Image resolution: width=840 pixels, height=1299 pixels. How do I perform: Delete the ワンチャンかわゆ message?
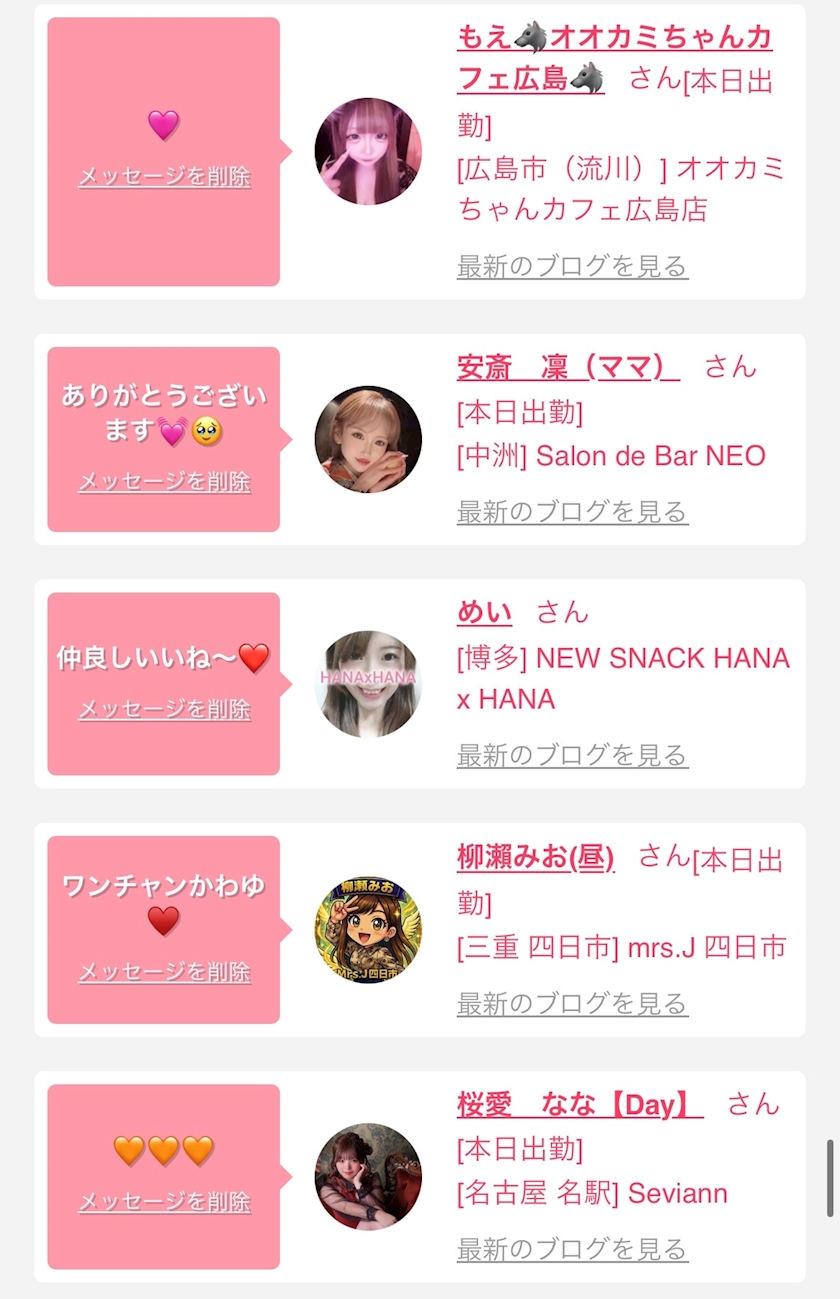pyautogui.click(x=164, y=971)
